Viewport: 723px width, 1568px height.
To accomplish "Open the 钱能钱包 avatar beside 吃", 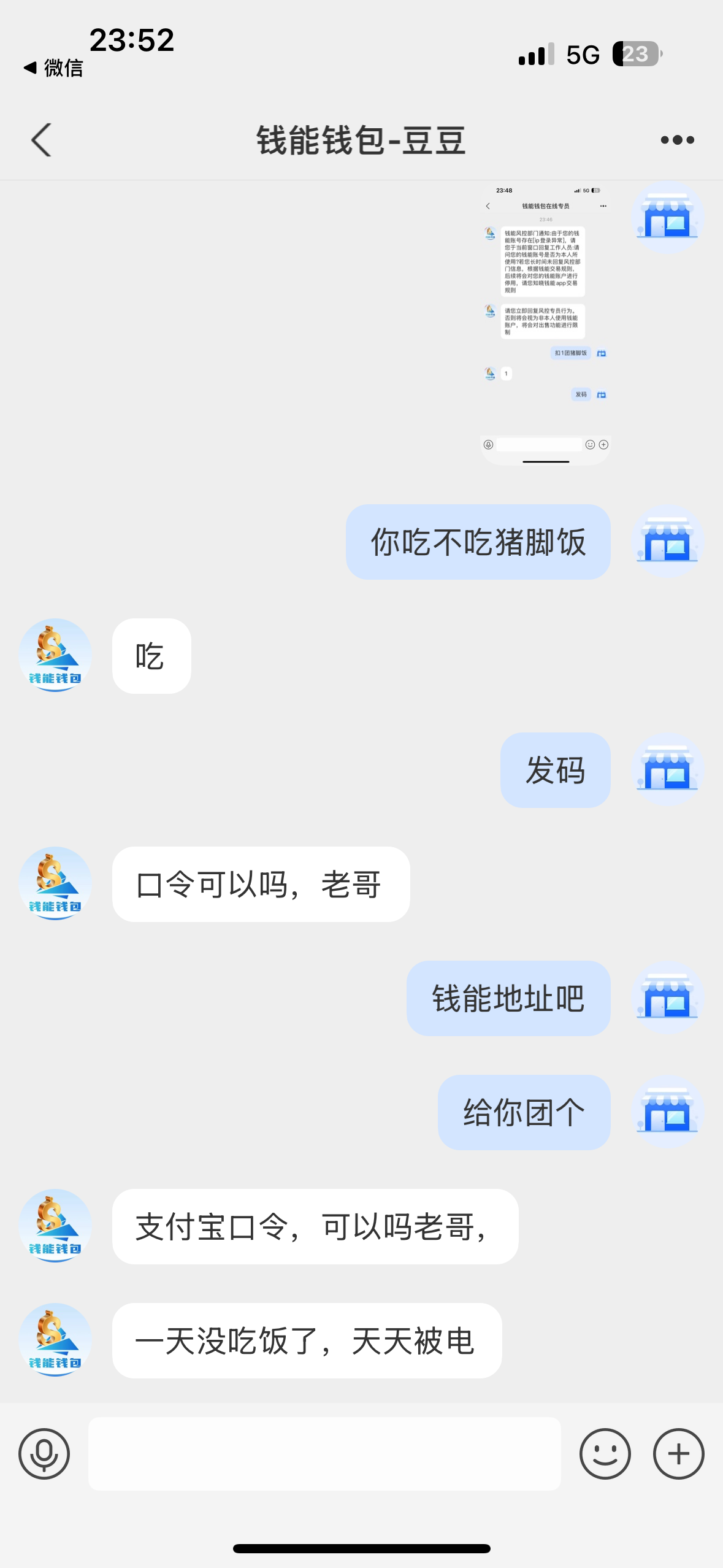I will [55, 655].
